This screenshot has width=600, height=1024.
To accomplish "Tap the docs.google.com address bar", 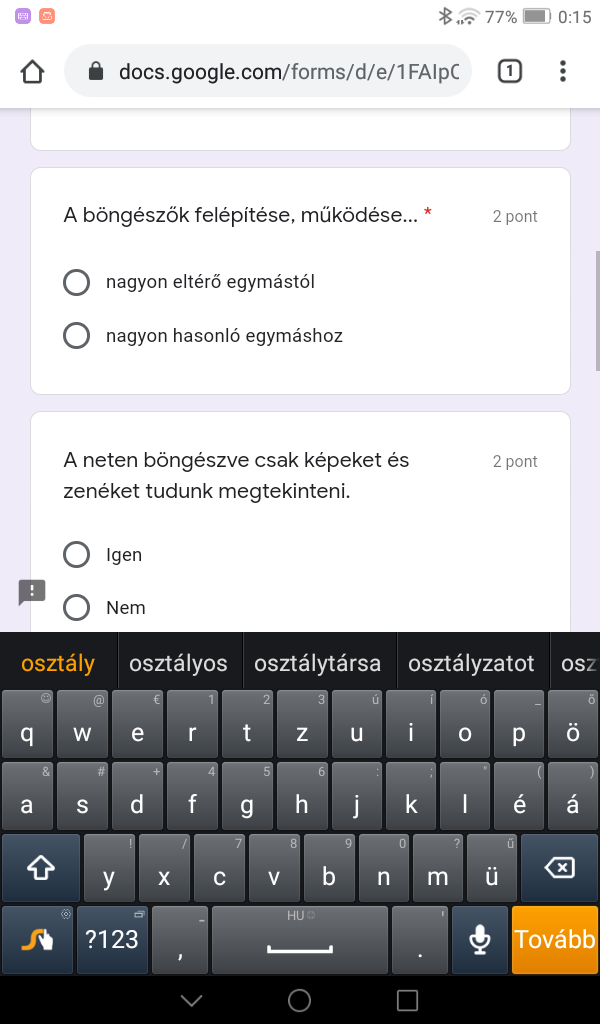I will (268, 71).
